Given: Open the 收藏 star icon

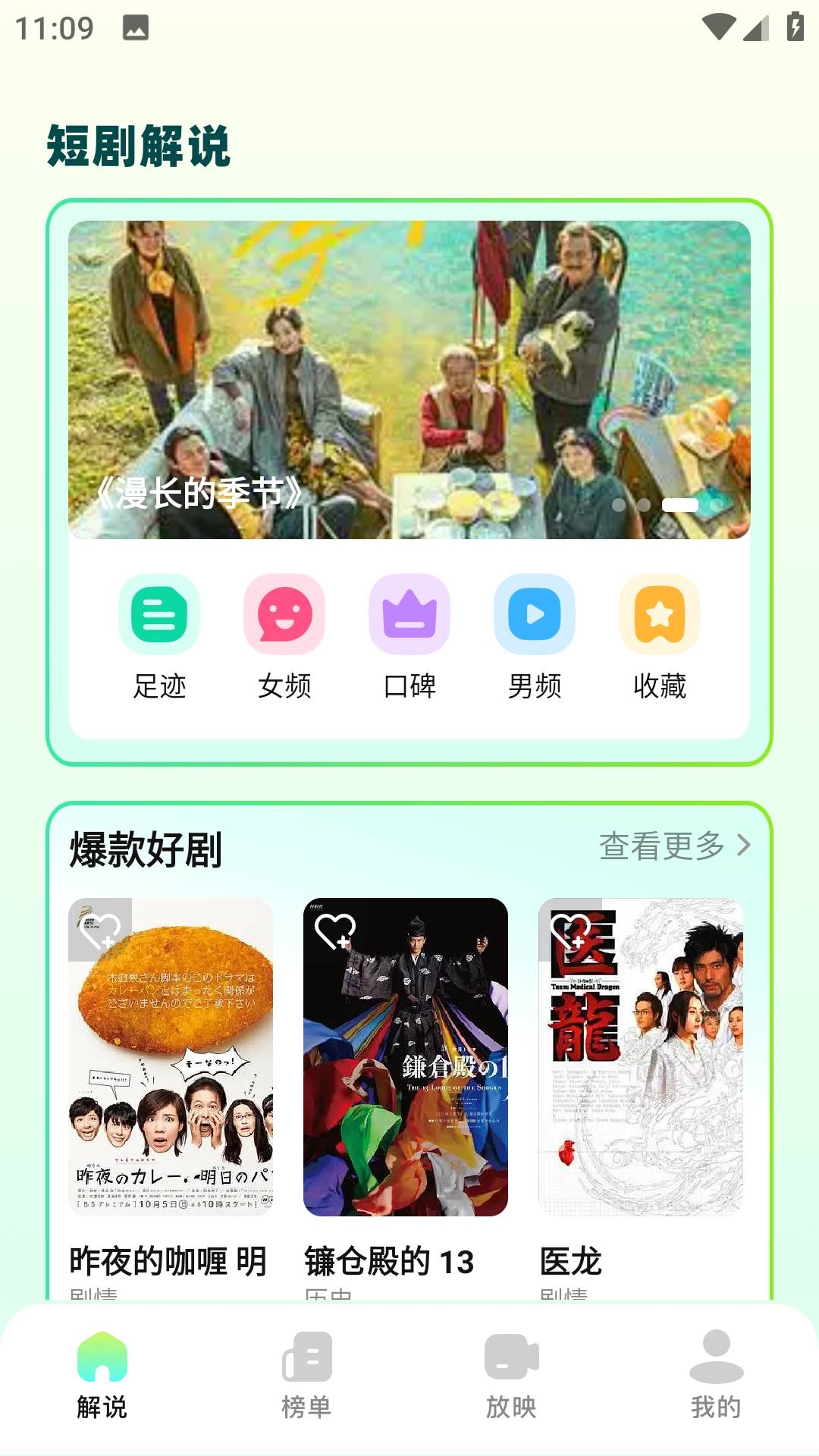Looking at the screenshot, I should pos(659,616).
